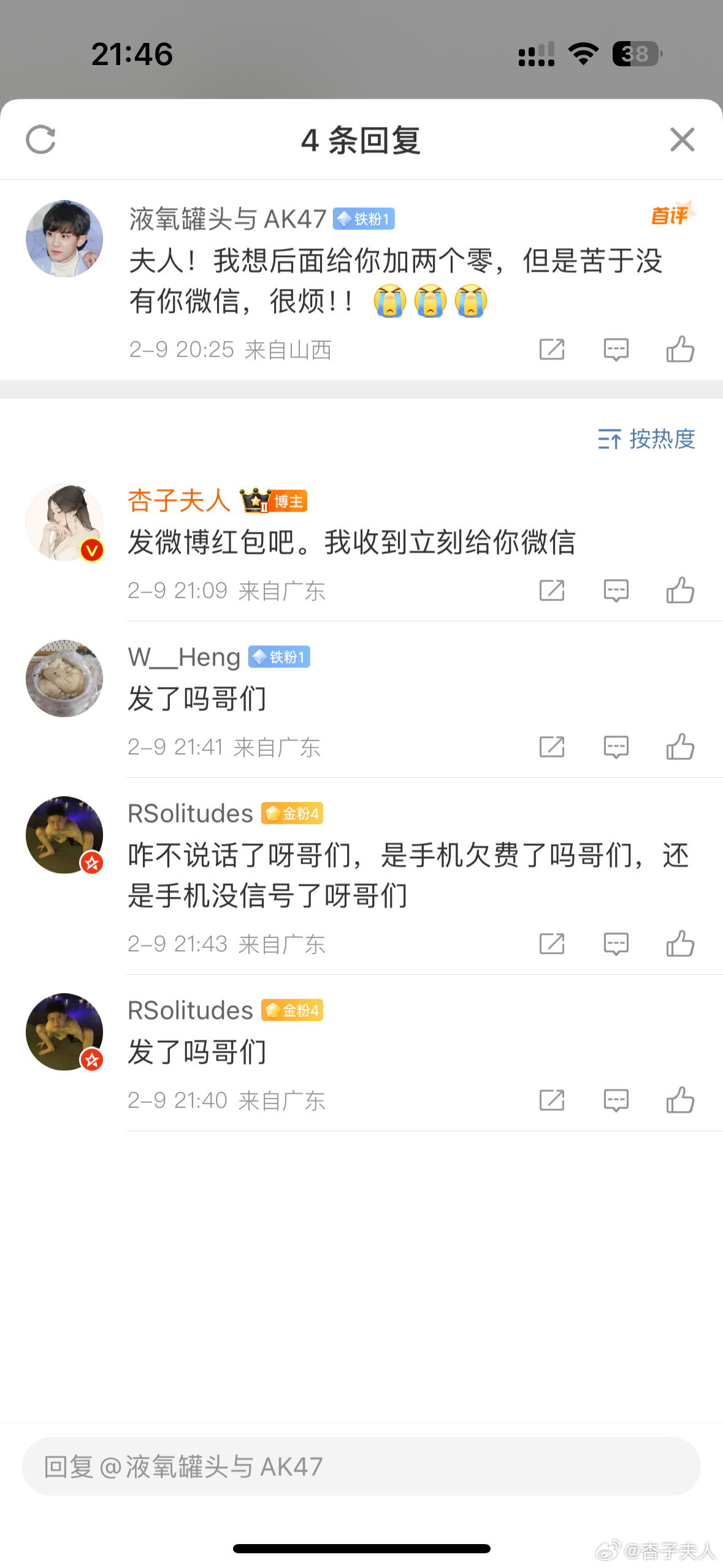
Task: Repost 杏子夫人's reply
Action: click(x=551, y=591)
